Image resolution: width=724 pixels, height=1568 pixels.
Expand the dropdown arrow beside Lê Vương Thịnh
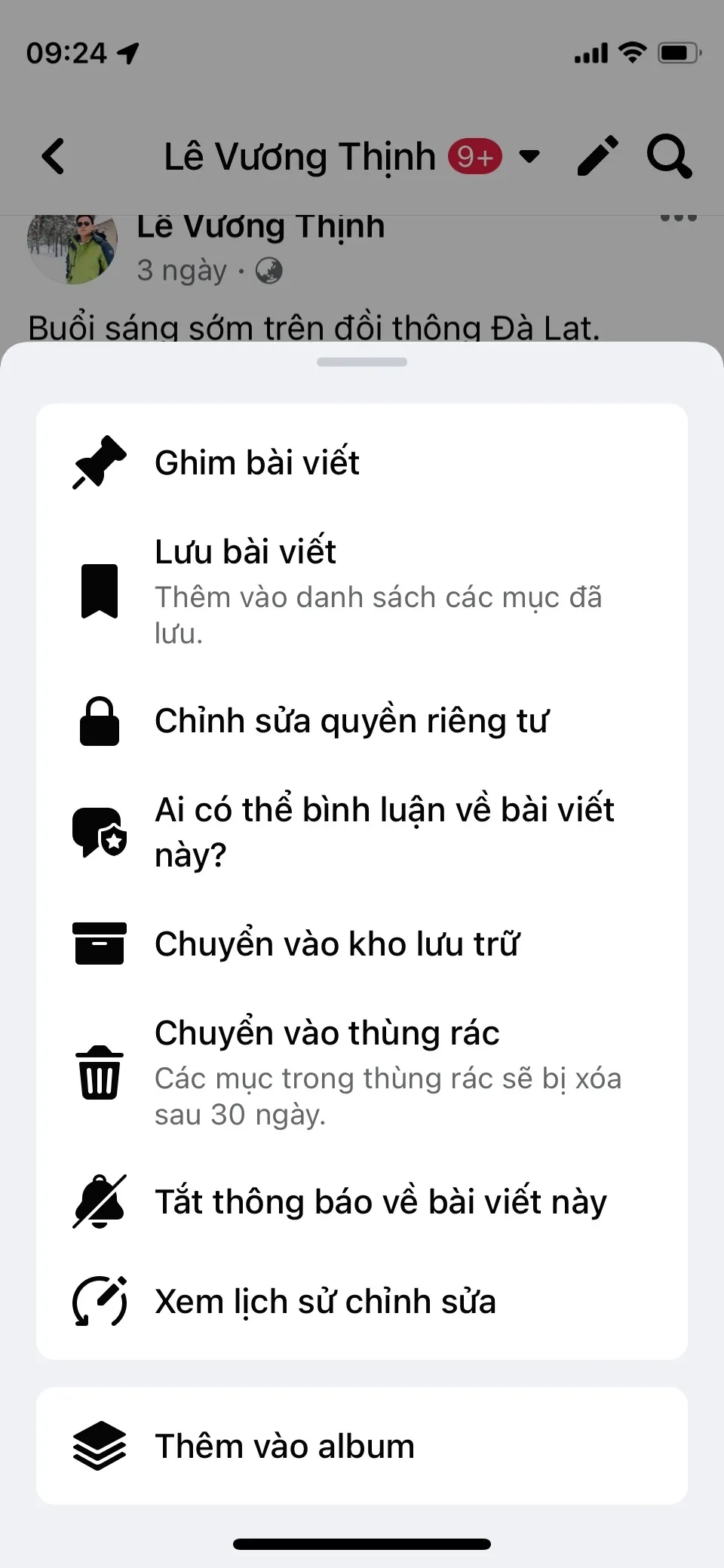coord(529,156)
